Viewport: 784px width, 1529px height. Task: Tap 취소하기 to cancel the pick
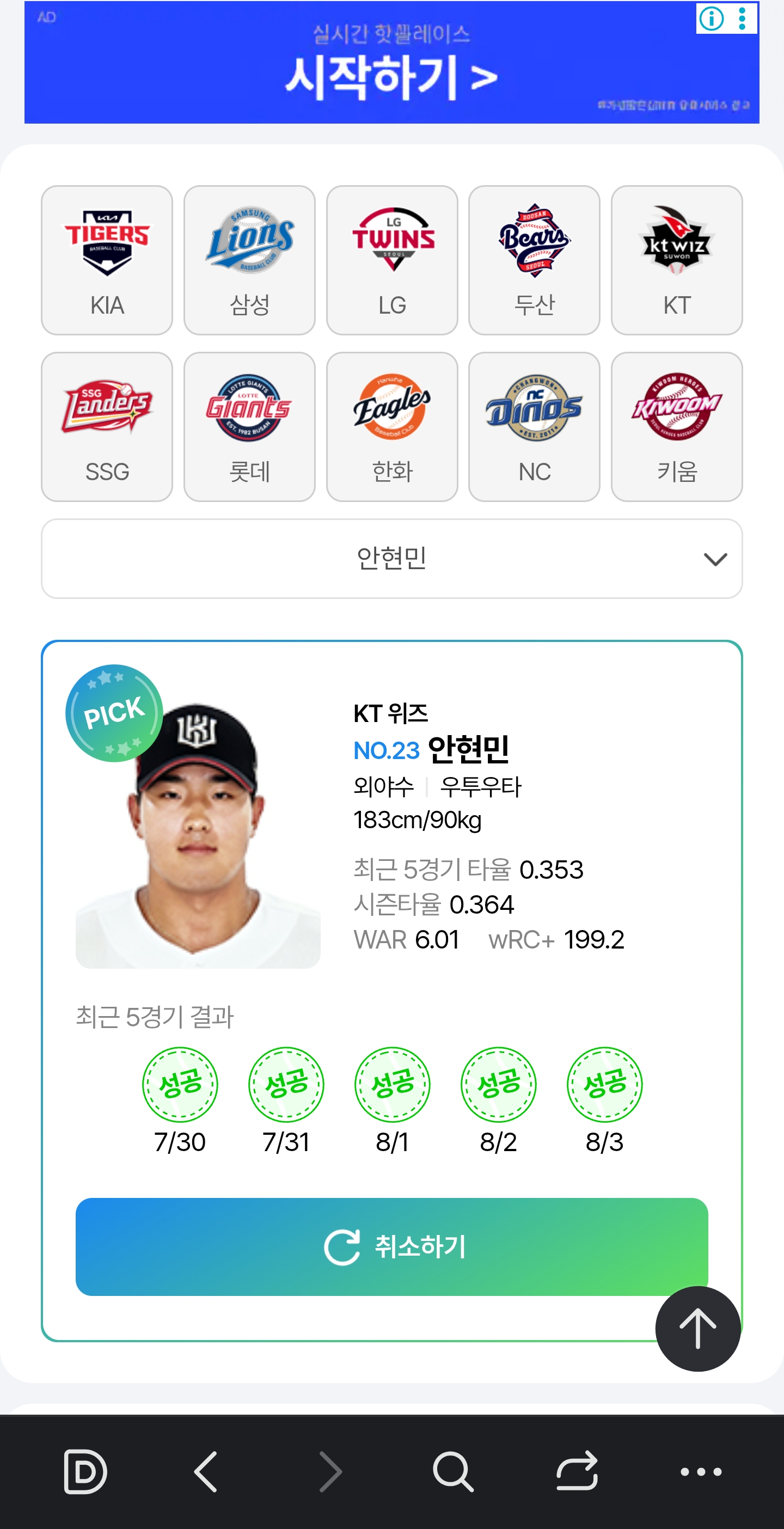click(x=391, y=1246)
